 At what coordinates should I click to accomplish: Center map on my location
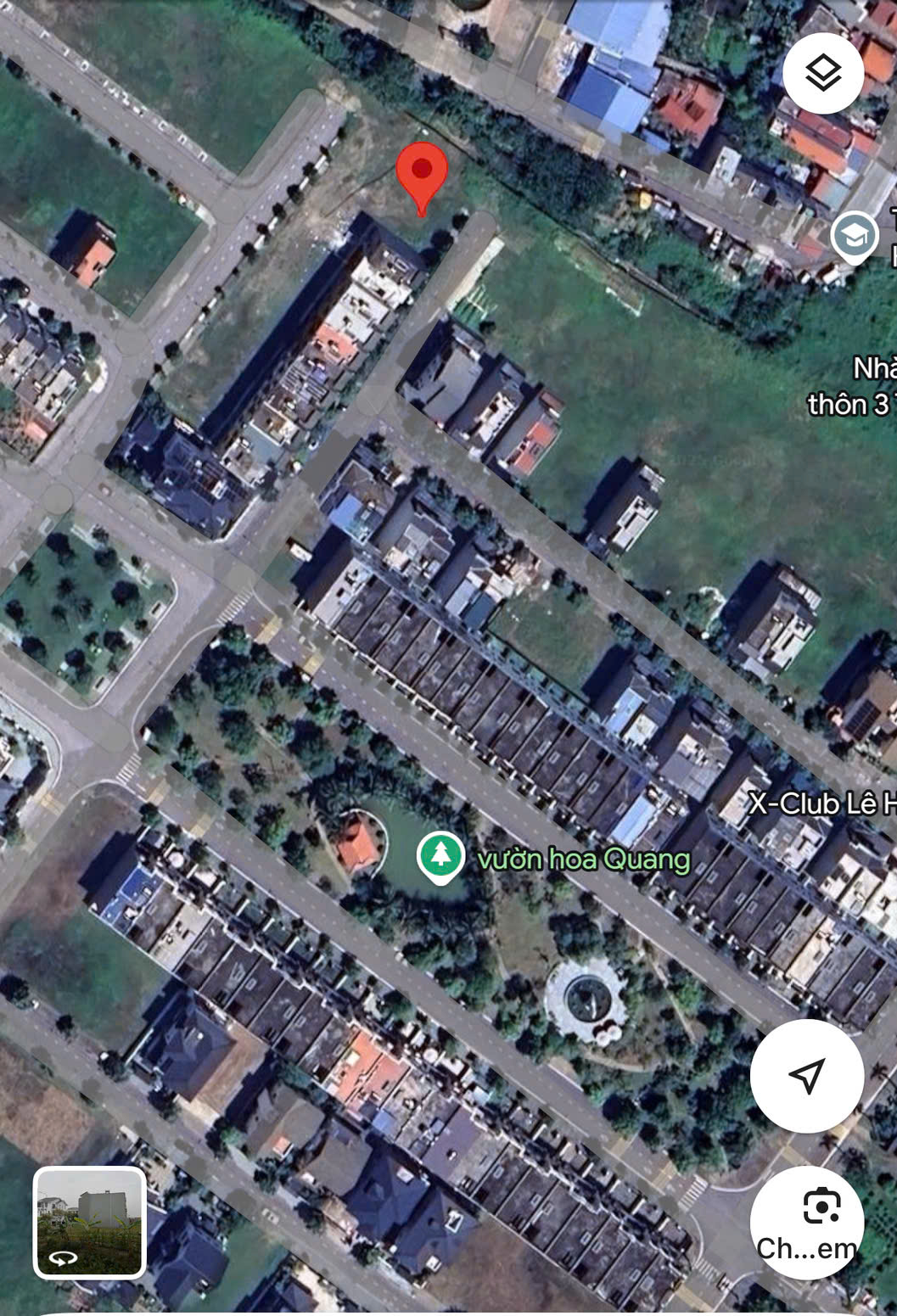[806, 1075]
